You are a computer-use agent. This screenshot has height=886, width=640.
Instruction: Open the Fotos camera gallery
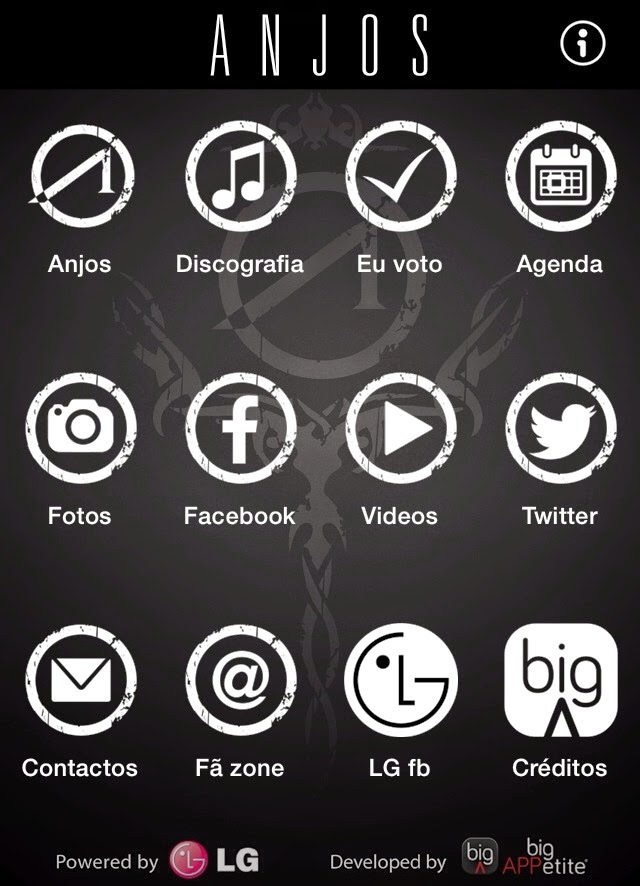coord(80,428)
